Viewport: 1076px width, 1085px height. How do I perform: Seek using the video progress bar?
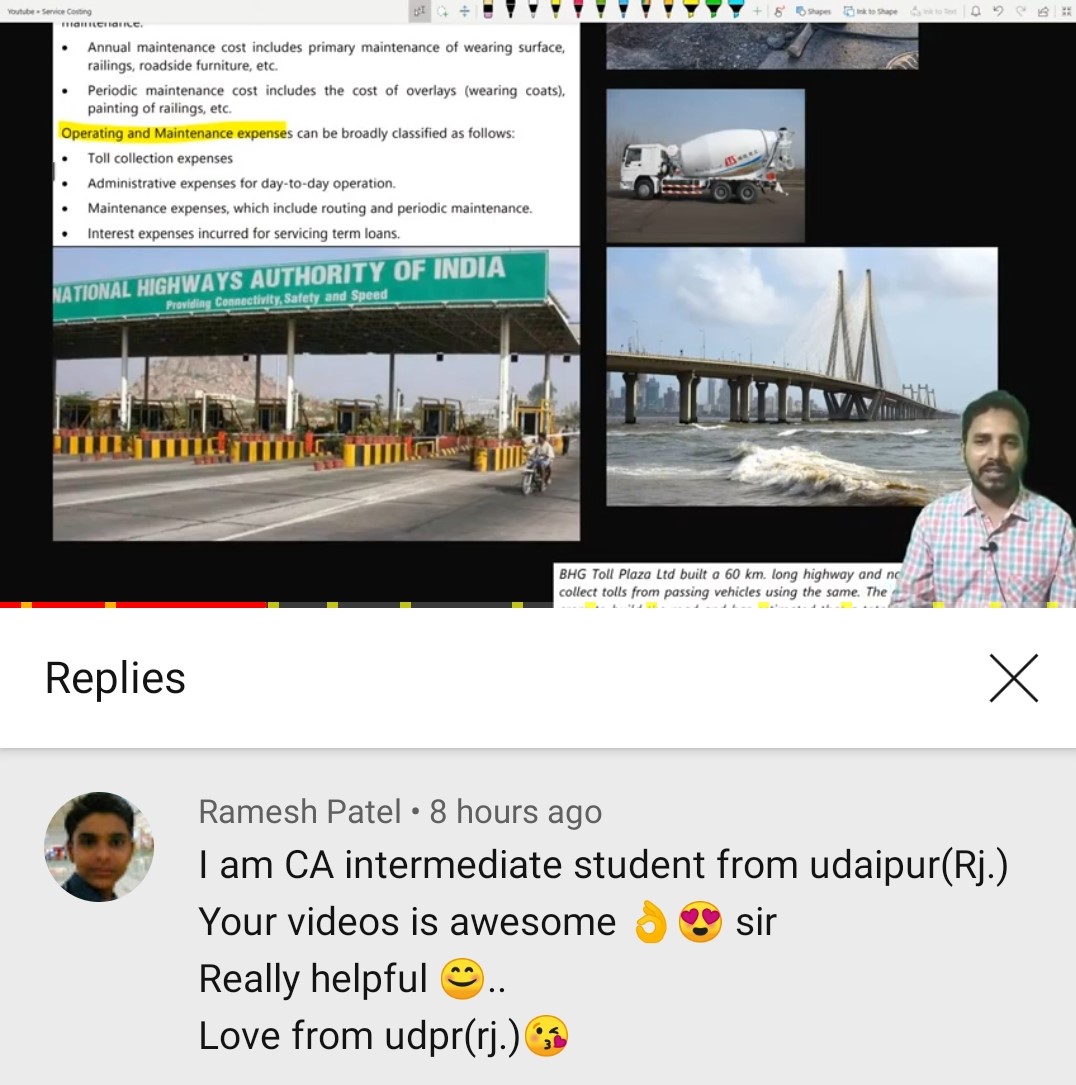[538, 605]
